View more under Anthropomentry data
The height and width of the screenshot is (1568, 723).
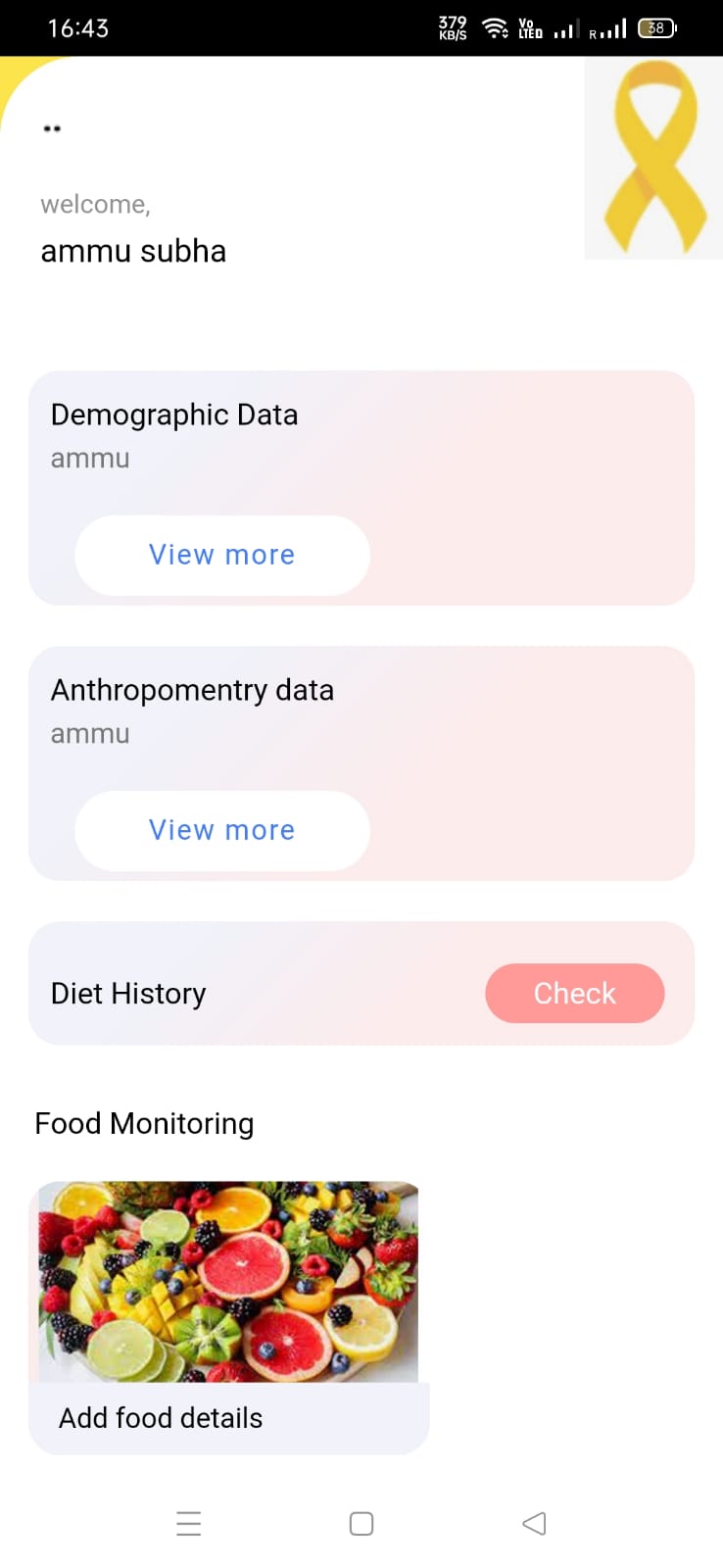pos(222,830)
